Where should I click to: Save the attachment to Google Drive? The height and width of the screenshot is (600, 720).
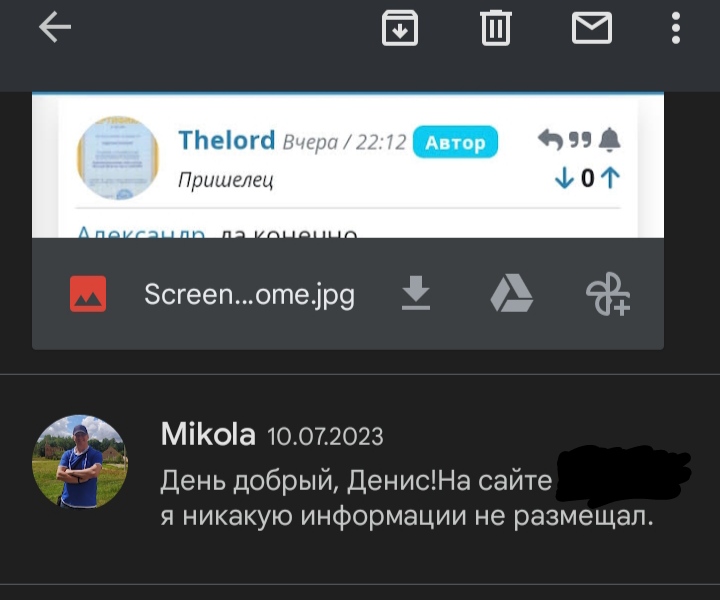tap(511, 294)
